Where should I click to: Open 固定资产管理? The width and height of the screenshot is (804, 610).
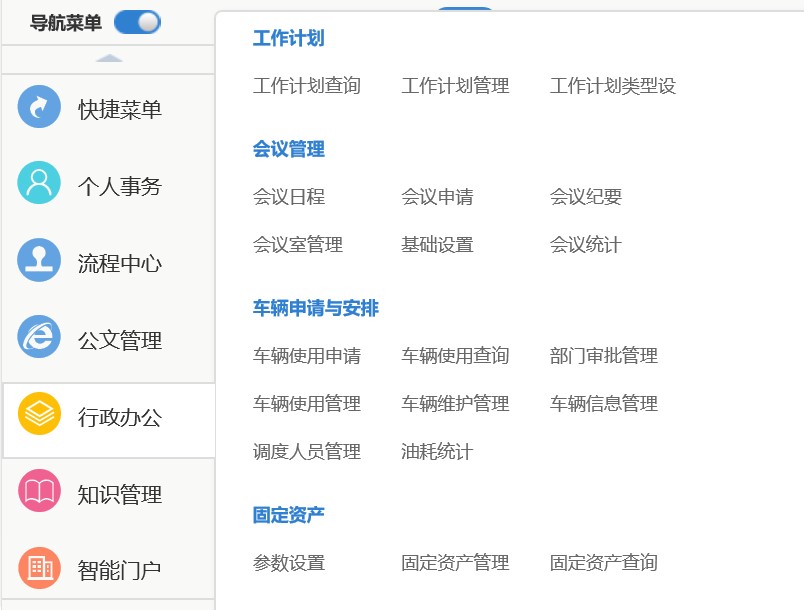click(455, 563)
